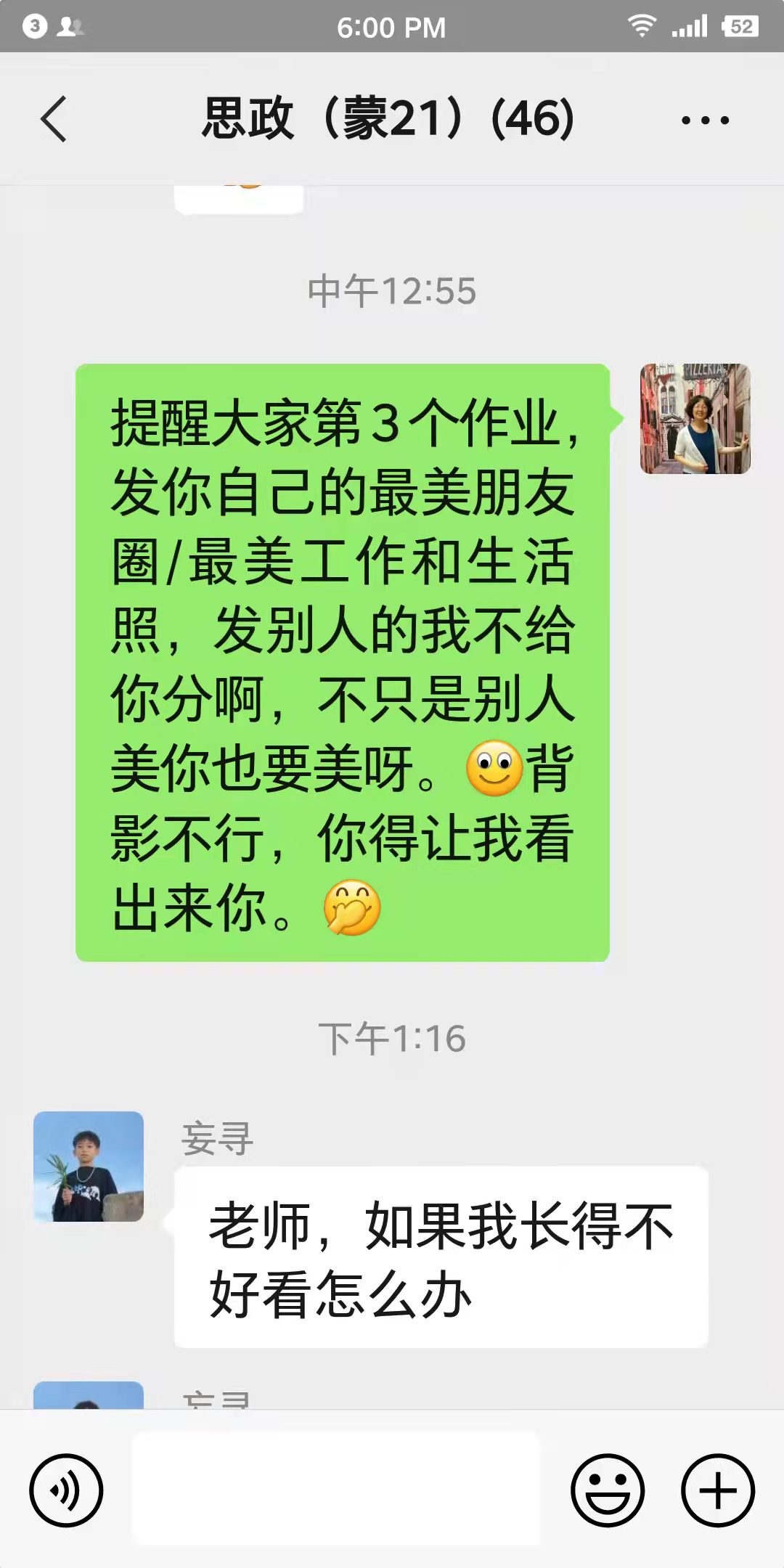Screen dimensions: 784x1568
Task: Open 妄寻's profile avatar
Action: (89, 1166)
